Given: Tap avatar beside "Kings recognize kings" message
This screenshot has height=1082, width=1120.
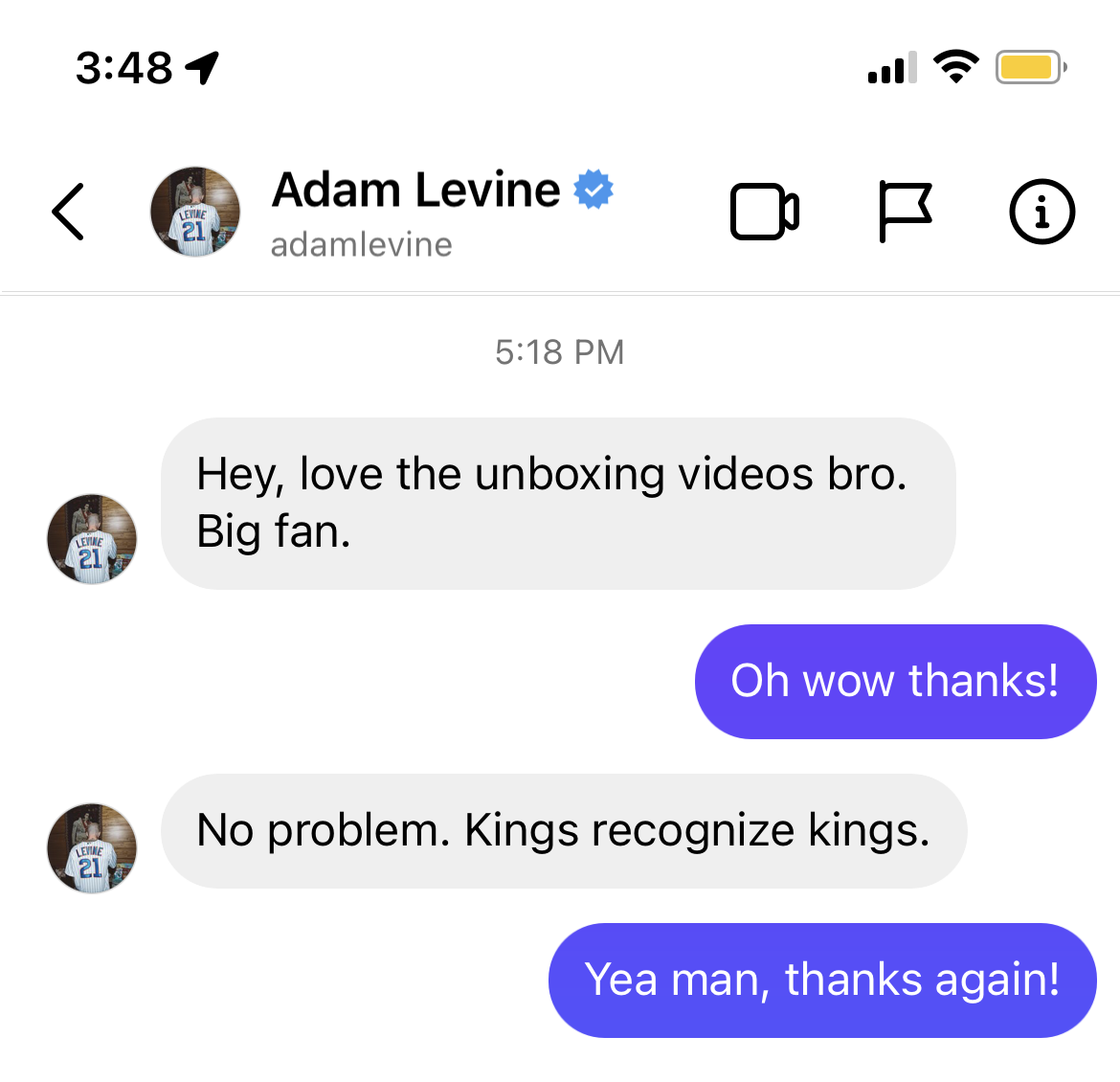Looking at the screenshot, I should coord(92,848).
